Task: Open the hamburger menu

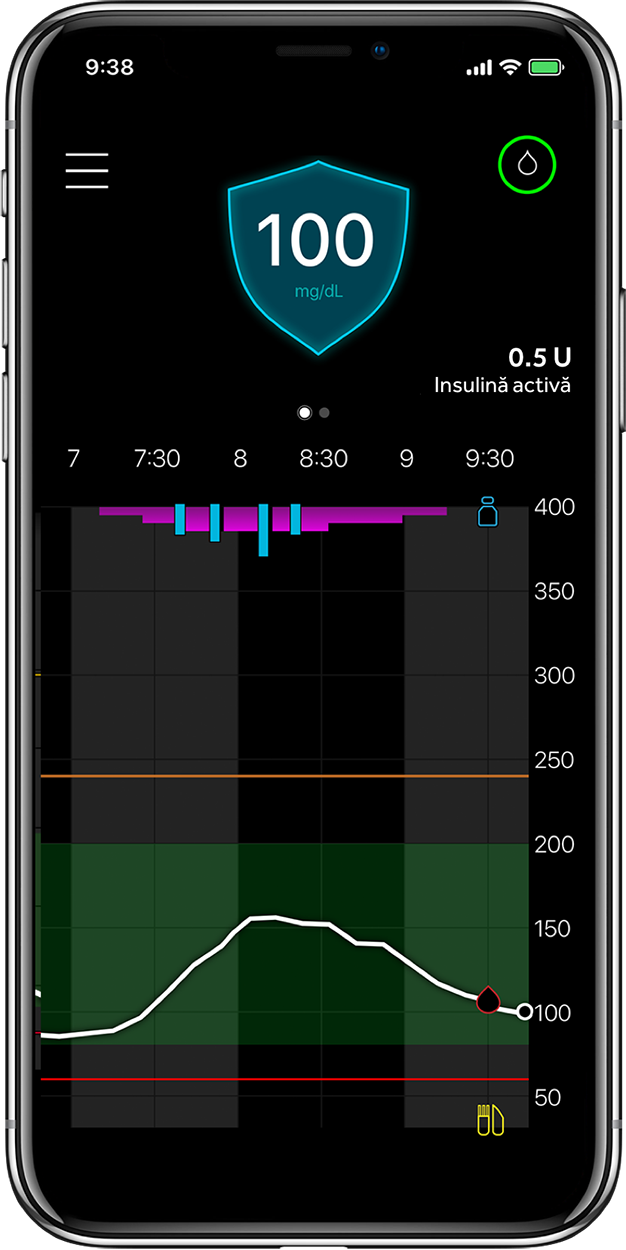Action: point(87,171)
